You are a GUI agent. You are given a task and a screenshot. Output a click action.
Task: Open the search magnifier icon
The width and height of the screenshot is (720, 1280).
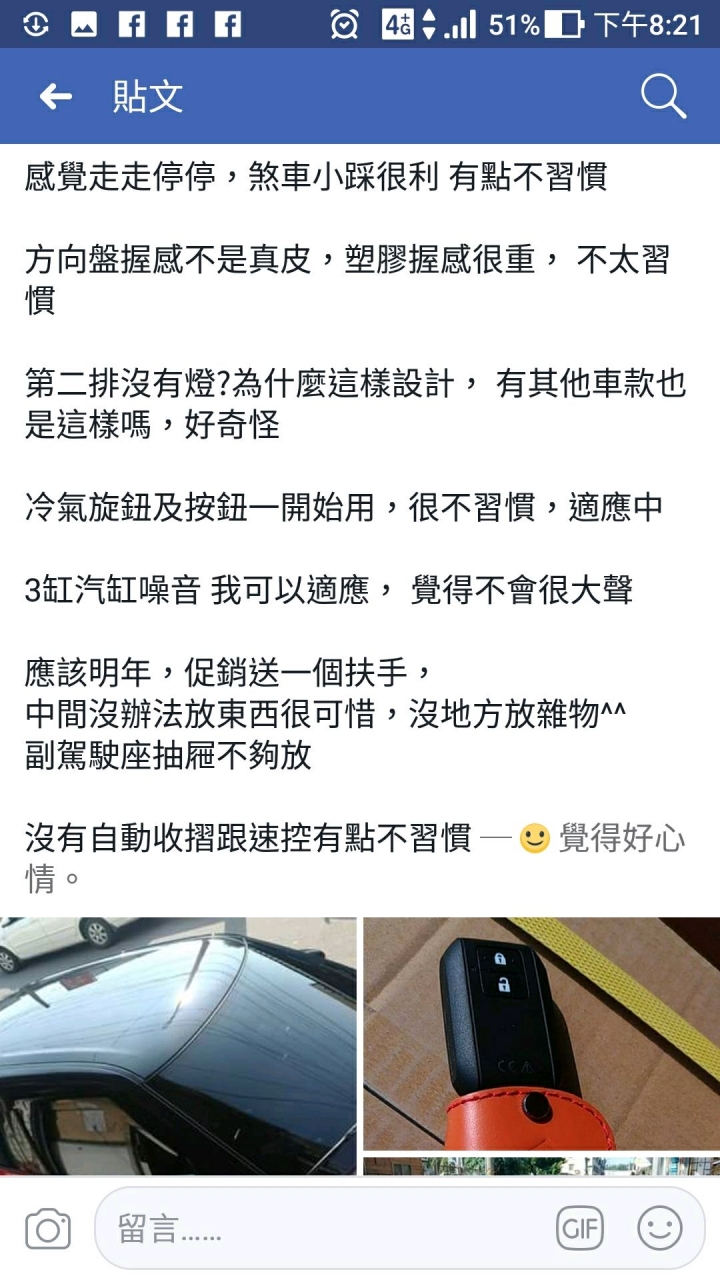pyautogui.click(x=663, y=97)
